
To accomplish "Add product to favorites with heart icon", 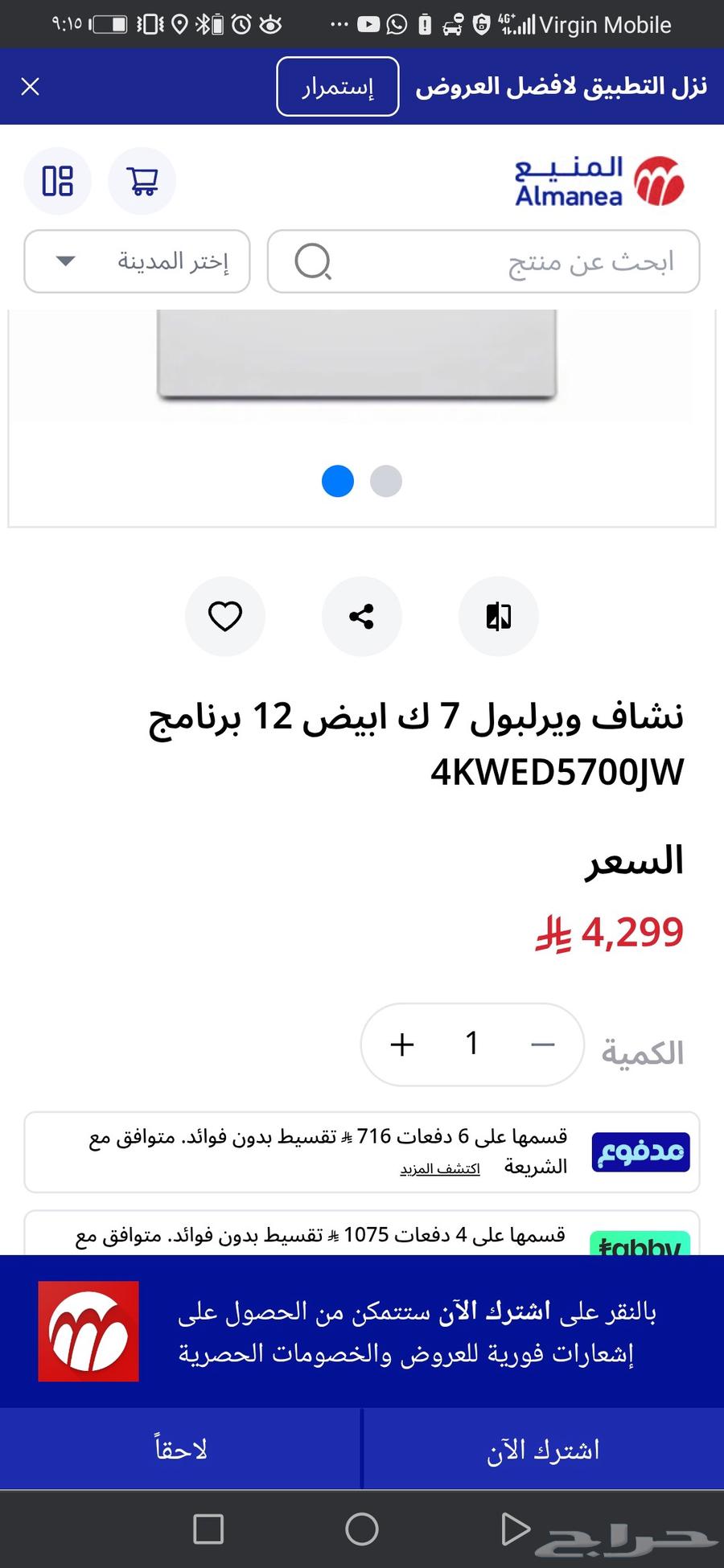I will click(x=225, y=616).
